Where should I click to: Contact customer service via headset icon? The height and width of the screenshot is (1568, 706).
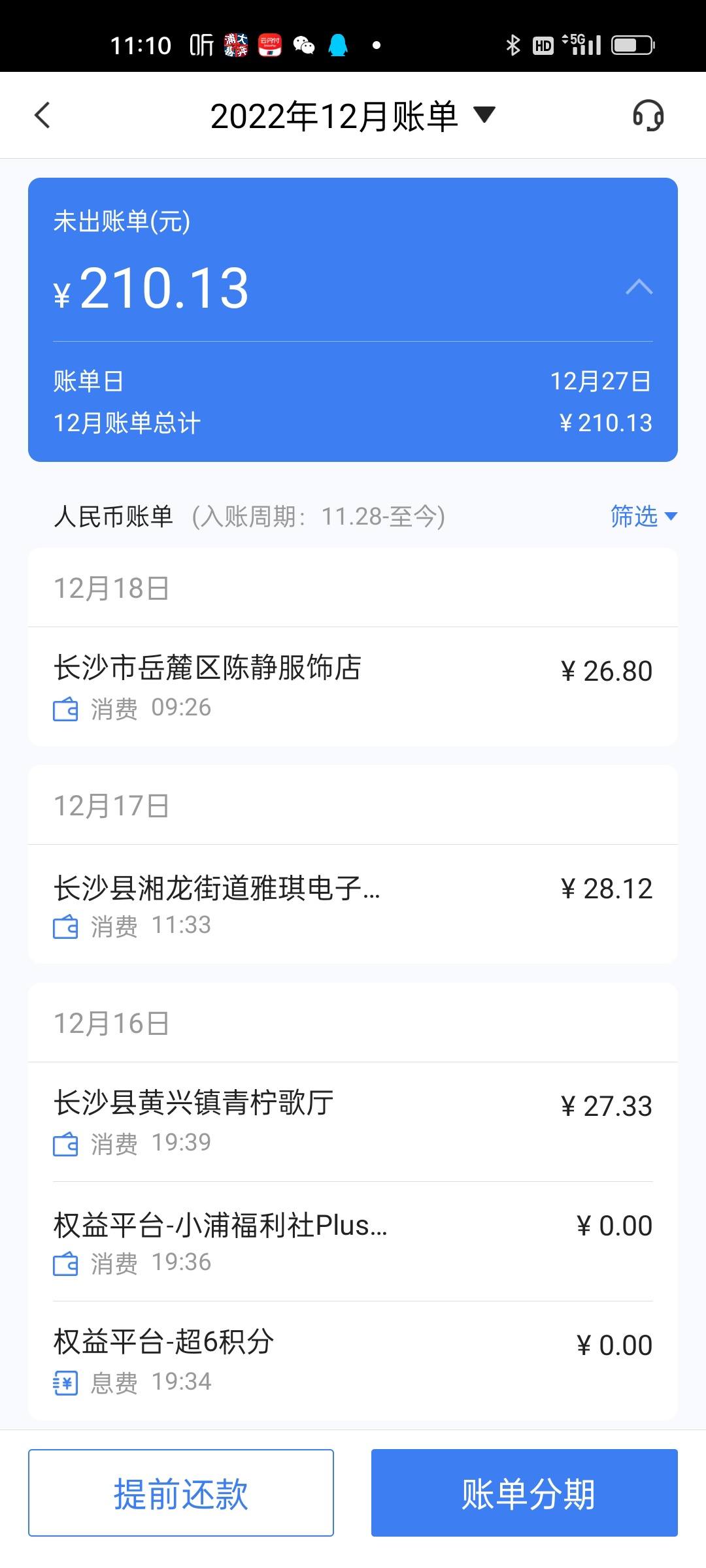[648, 116]
